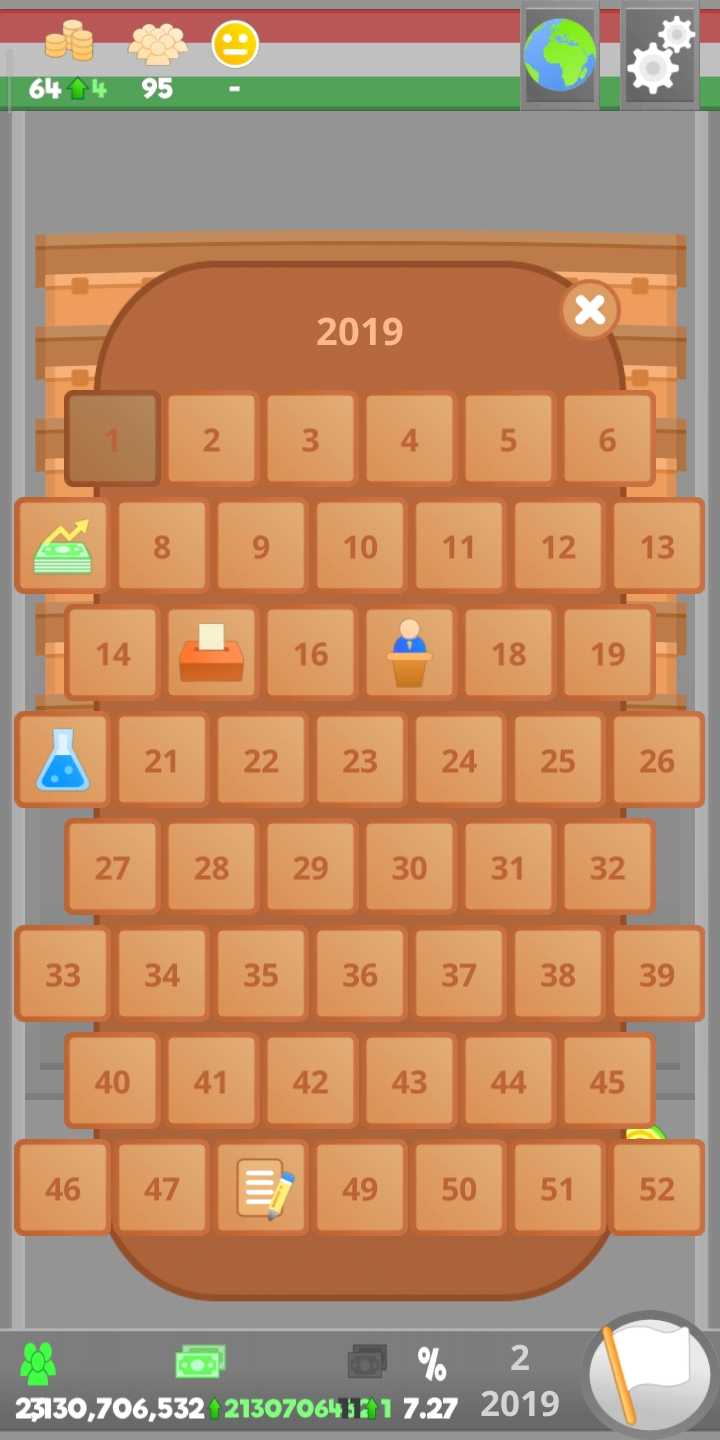Image resolution: width=720 pixels, height=1440 pixels.
Task: Select week 2 in the calendar
Action: 211,439
